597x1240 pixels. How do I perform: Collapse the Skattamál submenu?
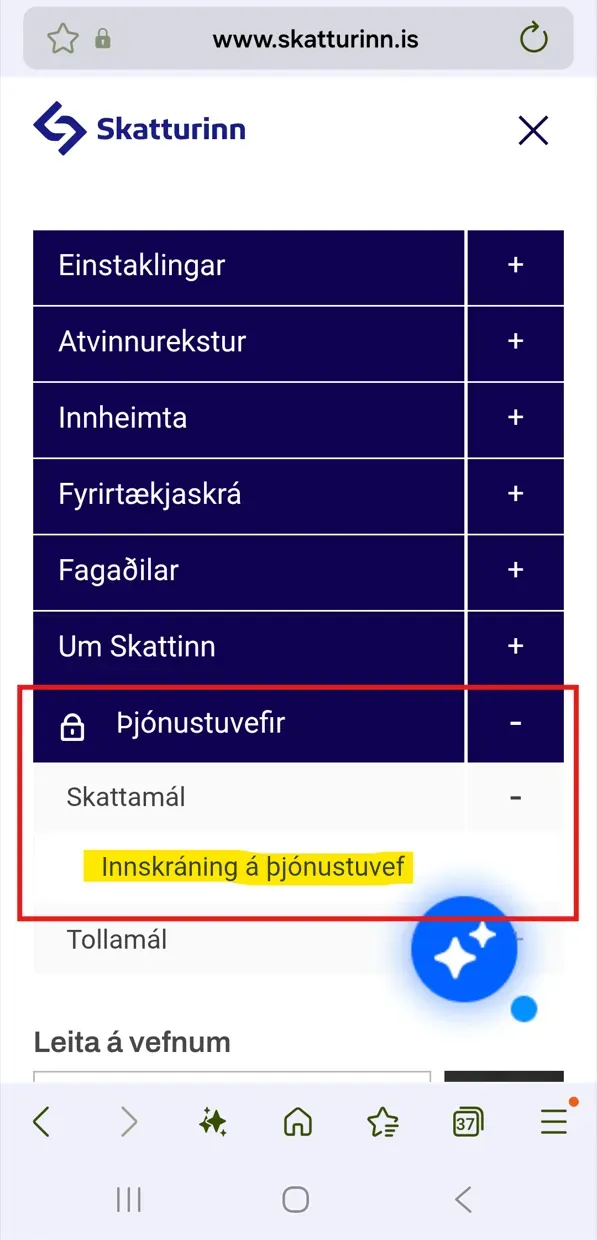515,797
